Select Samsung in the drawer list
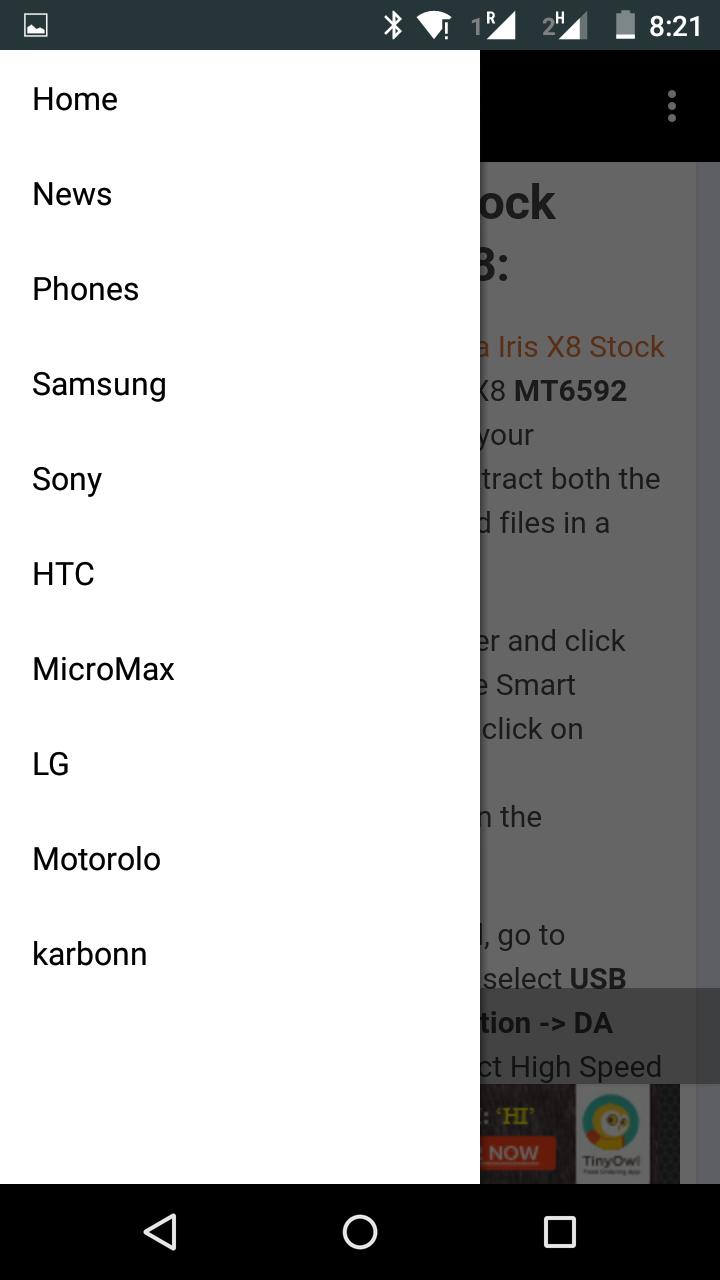The image size is (720, 1280). tap(99, 383)
